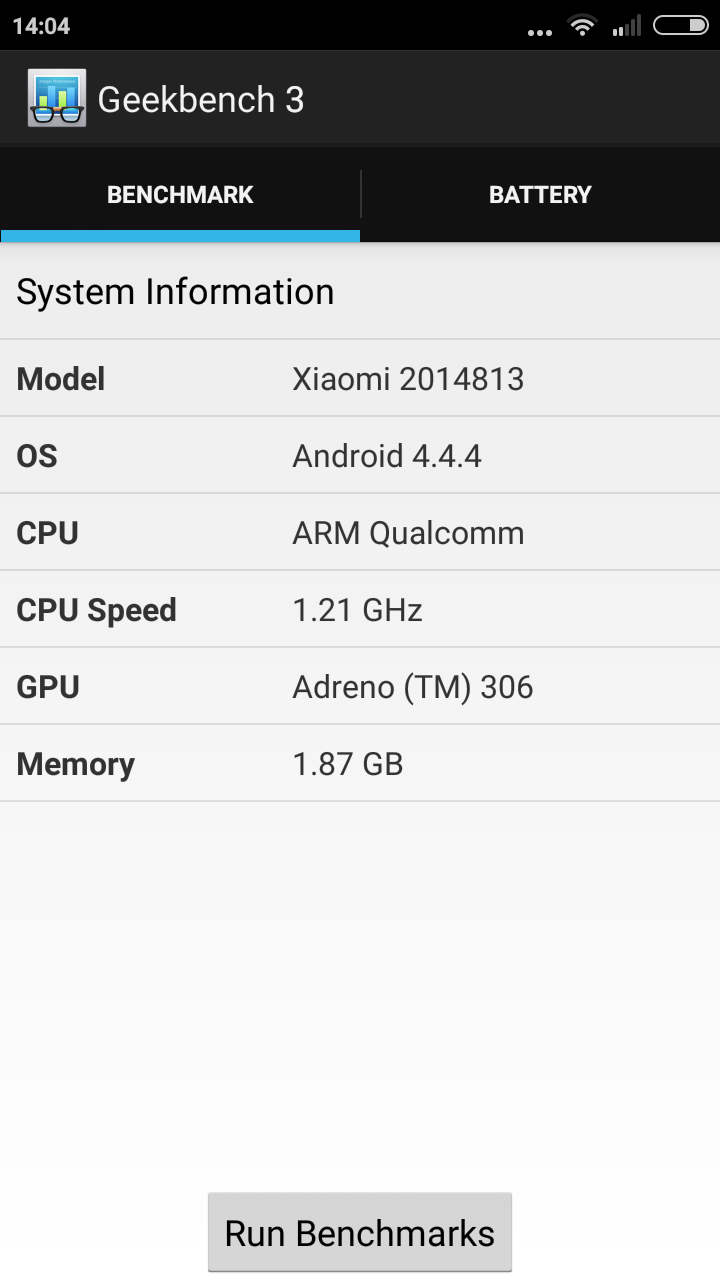
Task: Select the CPU Speed value 1.21 GHz
Action: point(356,609)
